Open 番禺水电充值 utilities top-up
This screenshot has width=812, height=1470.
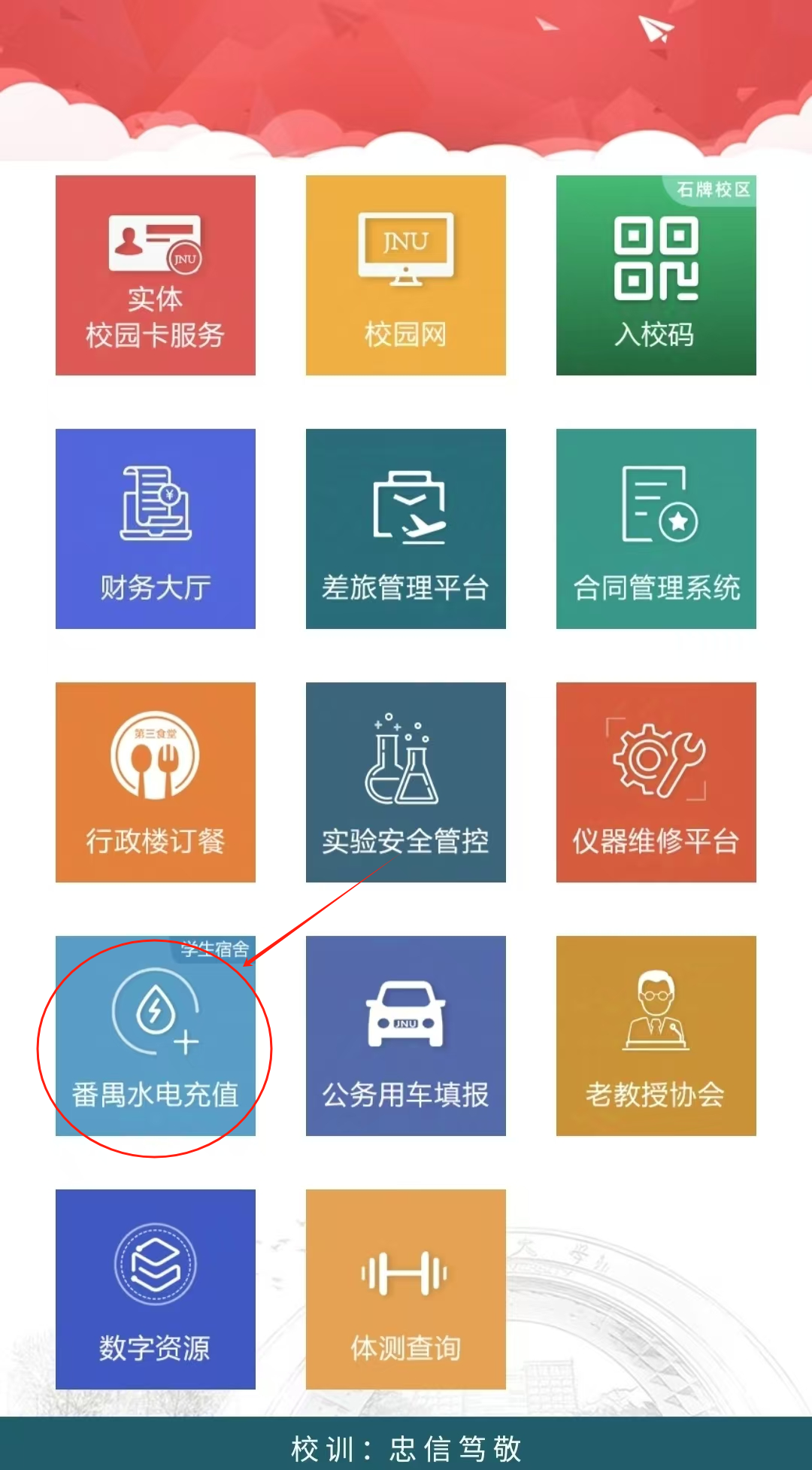[x=156, y=1036]
